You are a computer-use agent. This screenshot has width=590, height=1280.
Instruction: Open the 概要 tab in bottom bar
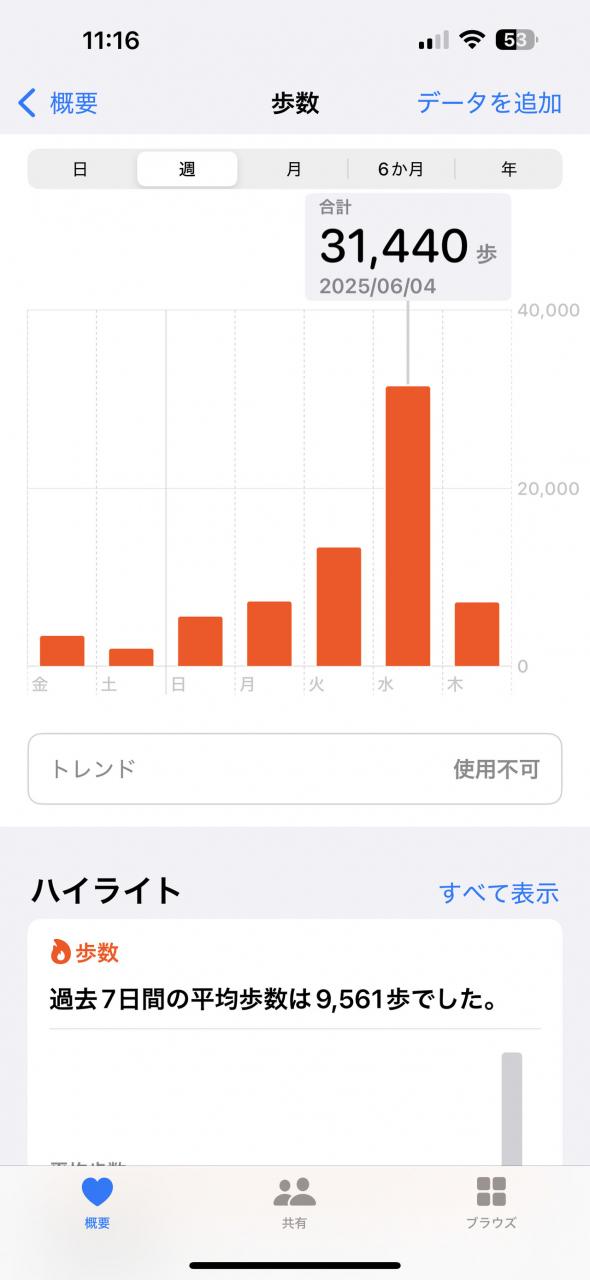click(97, 1202)
